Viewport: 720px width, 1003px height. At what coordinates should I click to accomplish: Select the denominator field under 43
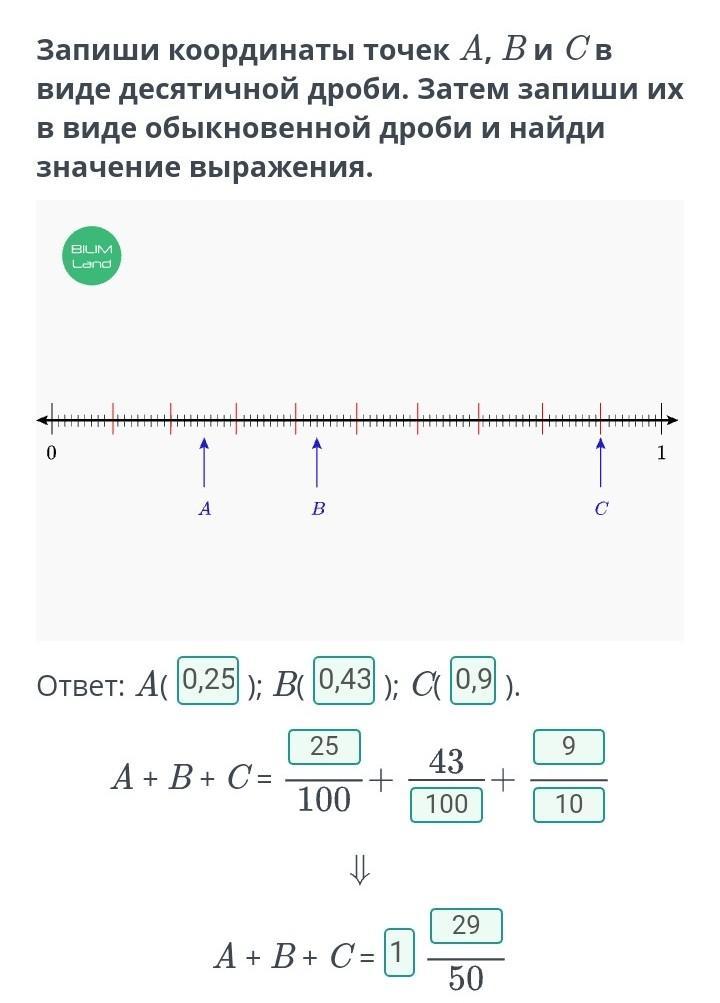click(446, 804)
